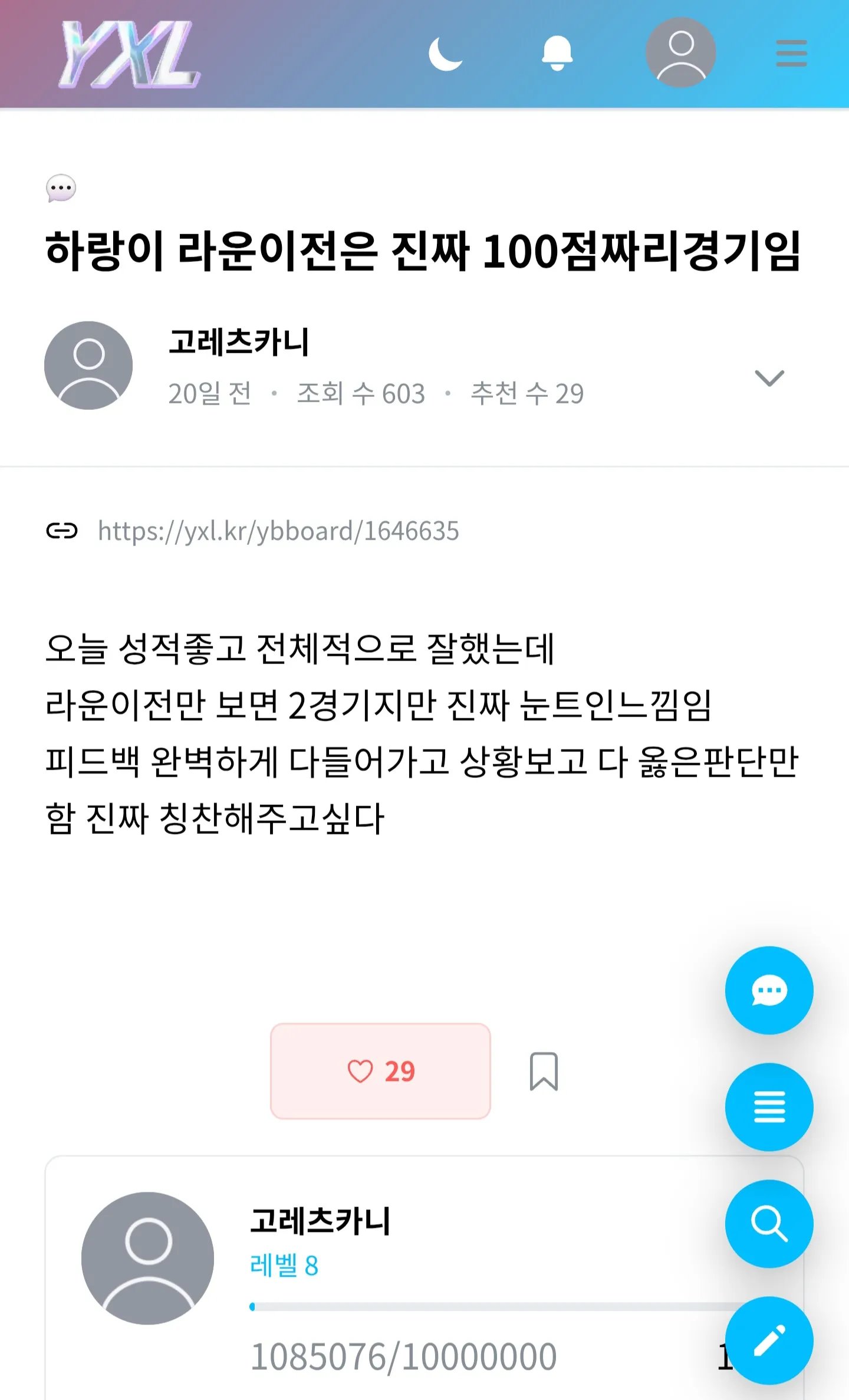Expand the post options chevron
Screen dimensions: 849x1400
click(x=769, y=378)
